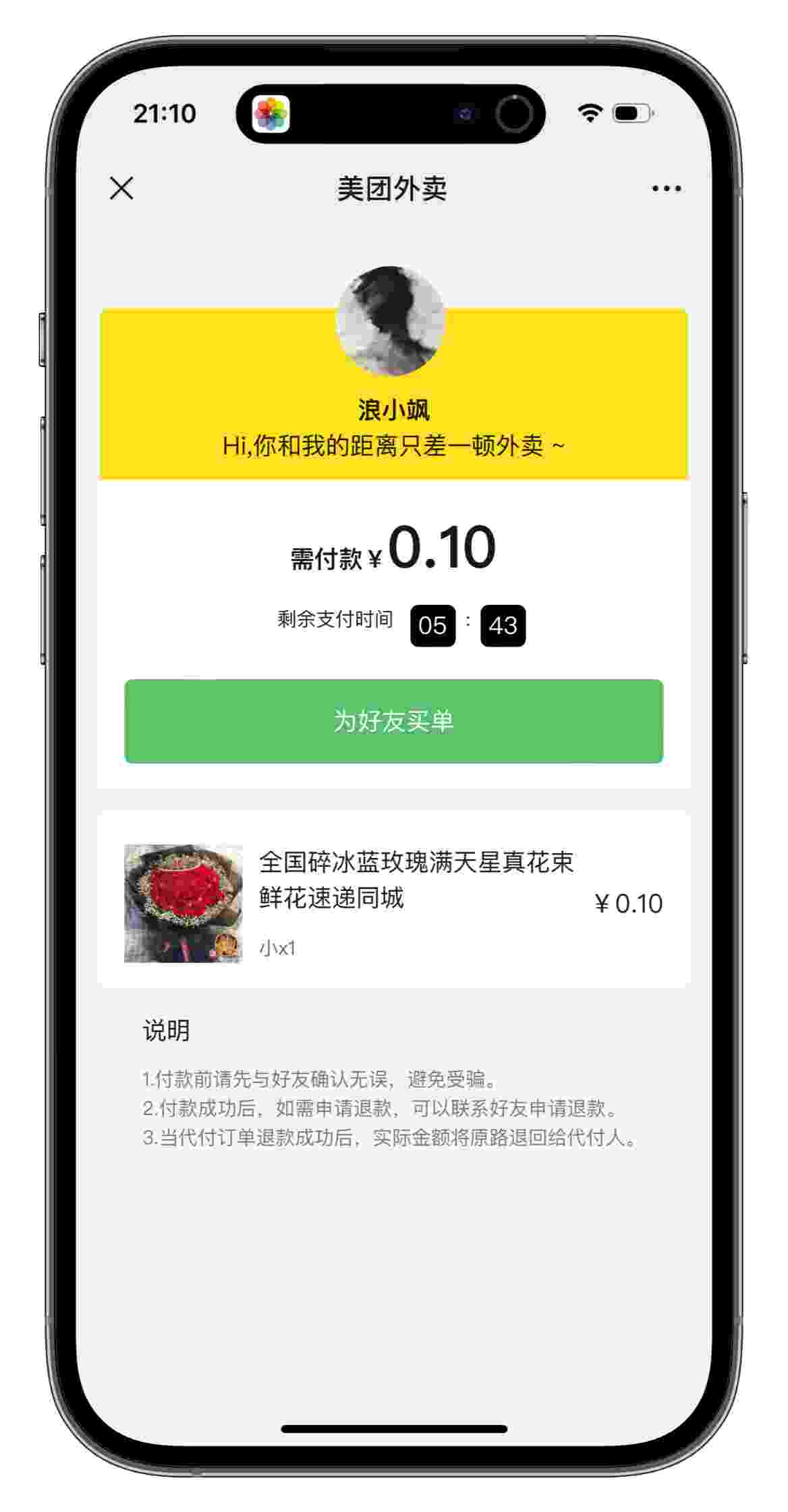Image resolution: width=788 pixels, height=1512 pixels.
Task: Open the three-dot overflow menu
Action: pos(666,188)
